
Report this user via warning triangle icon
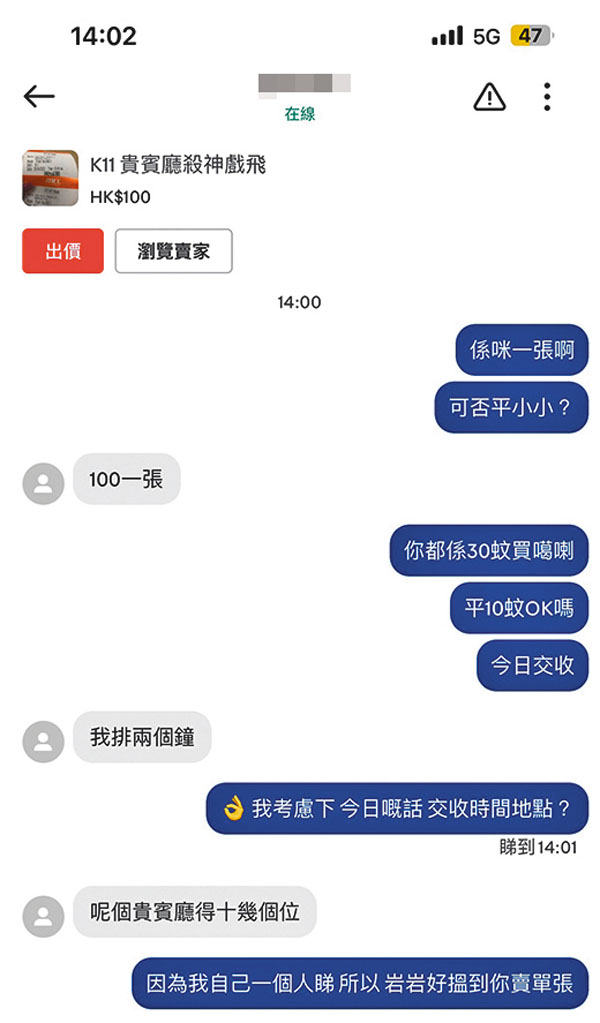click(x=489, y=96)
